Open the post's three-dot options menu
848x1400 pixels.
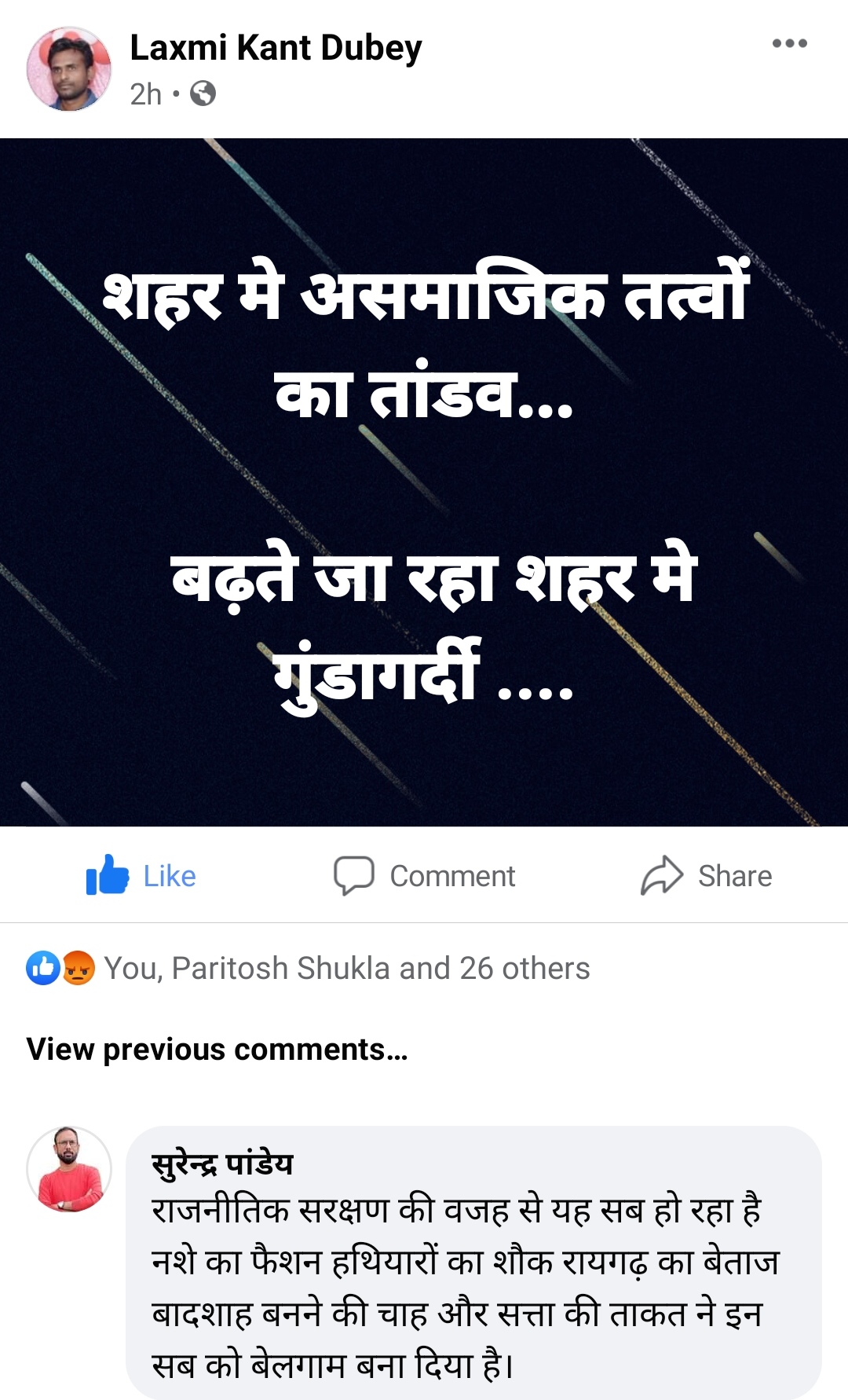[789, 44]
